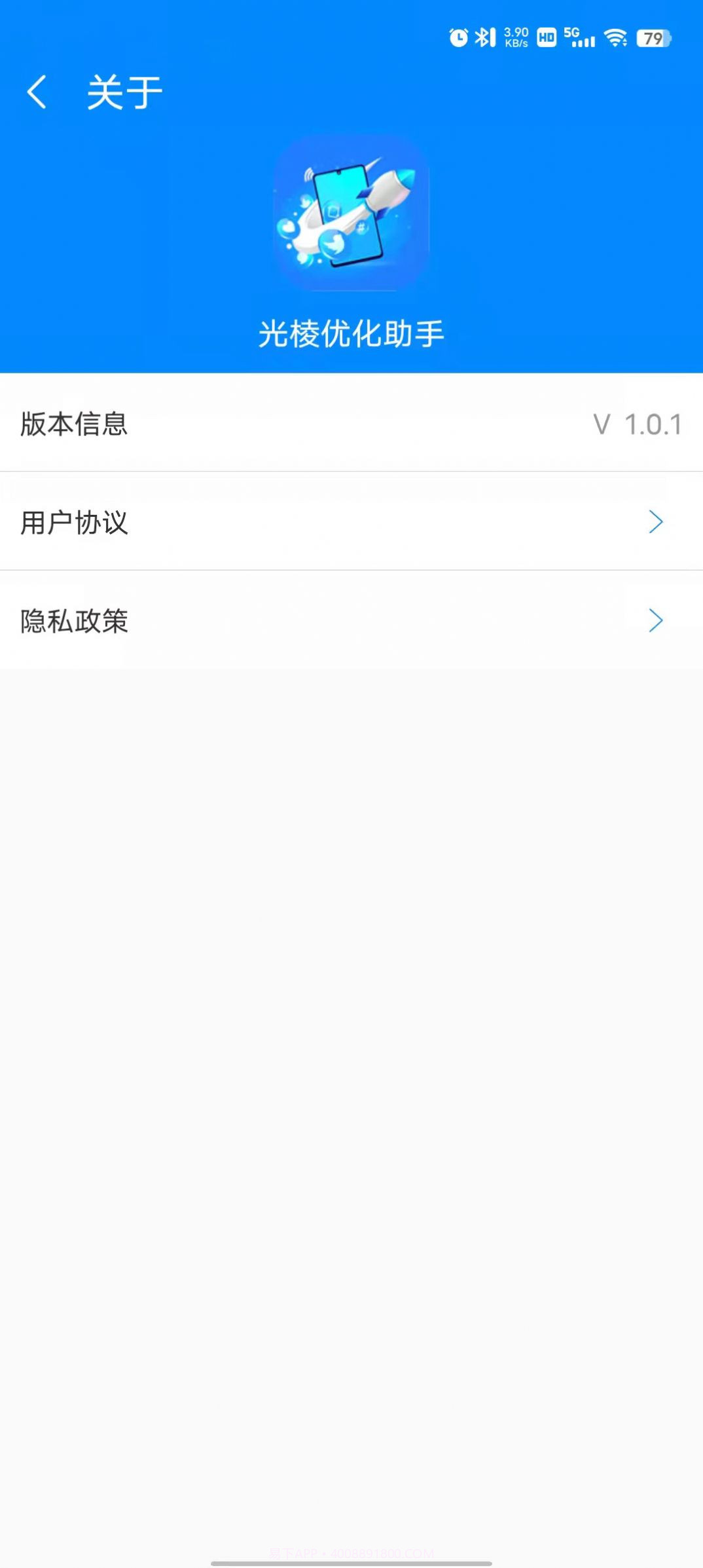Expand the 用户协议 user agreement chevron
This screenshot has height=1568, width=703.
pyautogui.click(x=658, y=522)
